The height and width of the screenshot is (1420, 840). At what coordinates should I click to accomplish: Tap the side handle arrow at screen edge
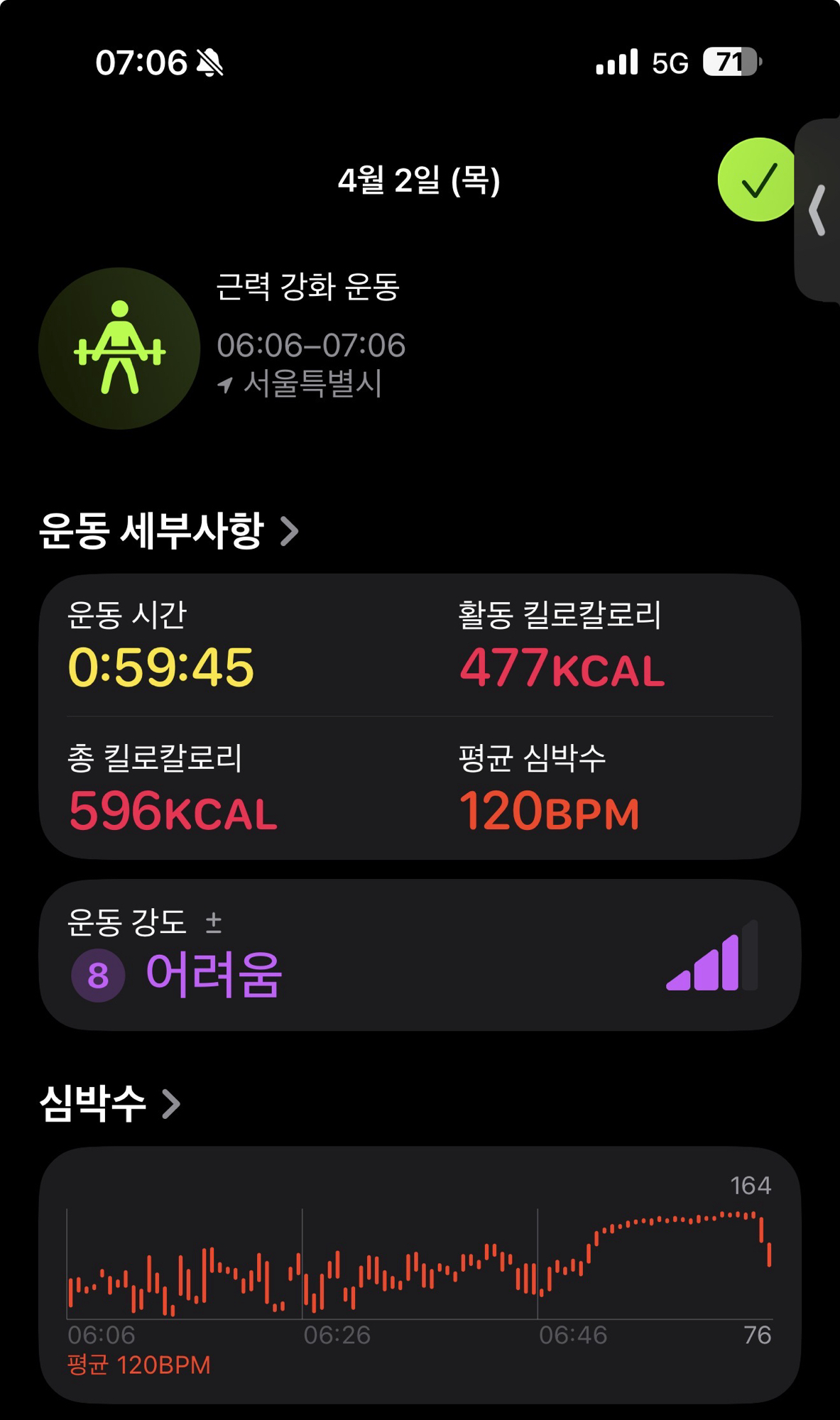(819, 210)
